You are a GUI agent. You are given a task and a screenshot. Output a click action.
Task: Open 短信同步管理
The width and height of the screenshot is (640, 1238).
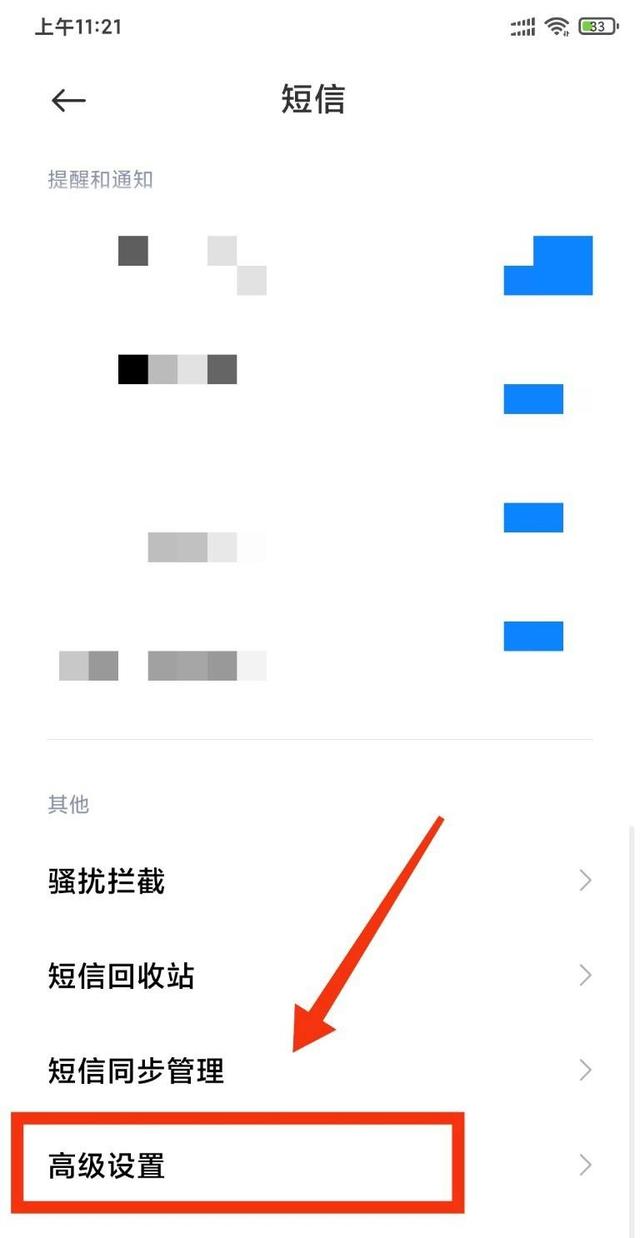pos(320,1070)
